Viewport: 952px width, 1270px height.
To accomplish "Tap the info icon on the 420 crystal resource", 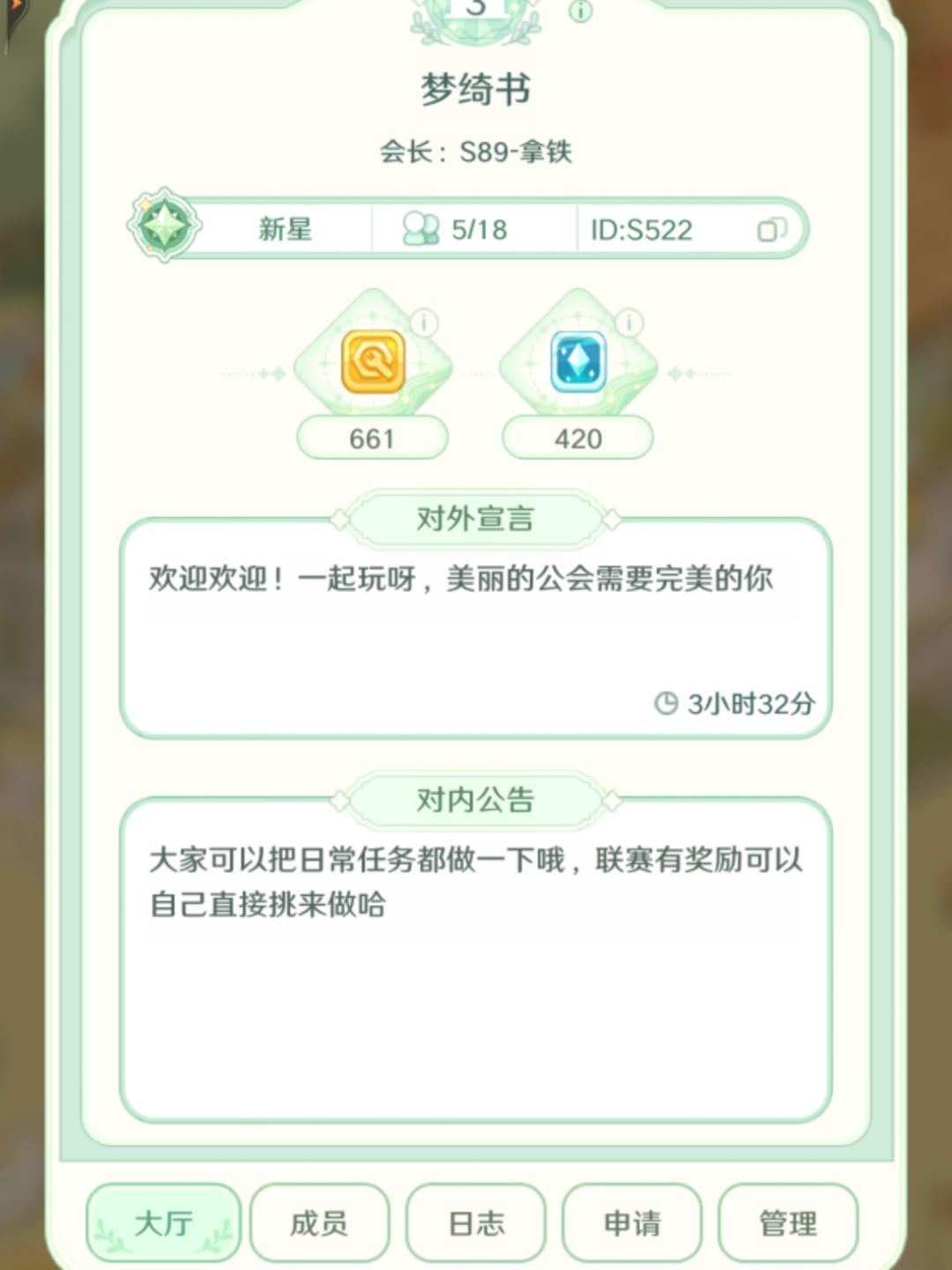I will [x=628, y=323].
